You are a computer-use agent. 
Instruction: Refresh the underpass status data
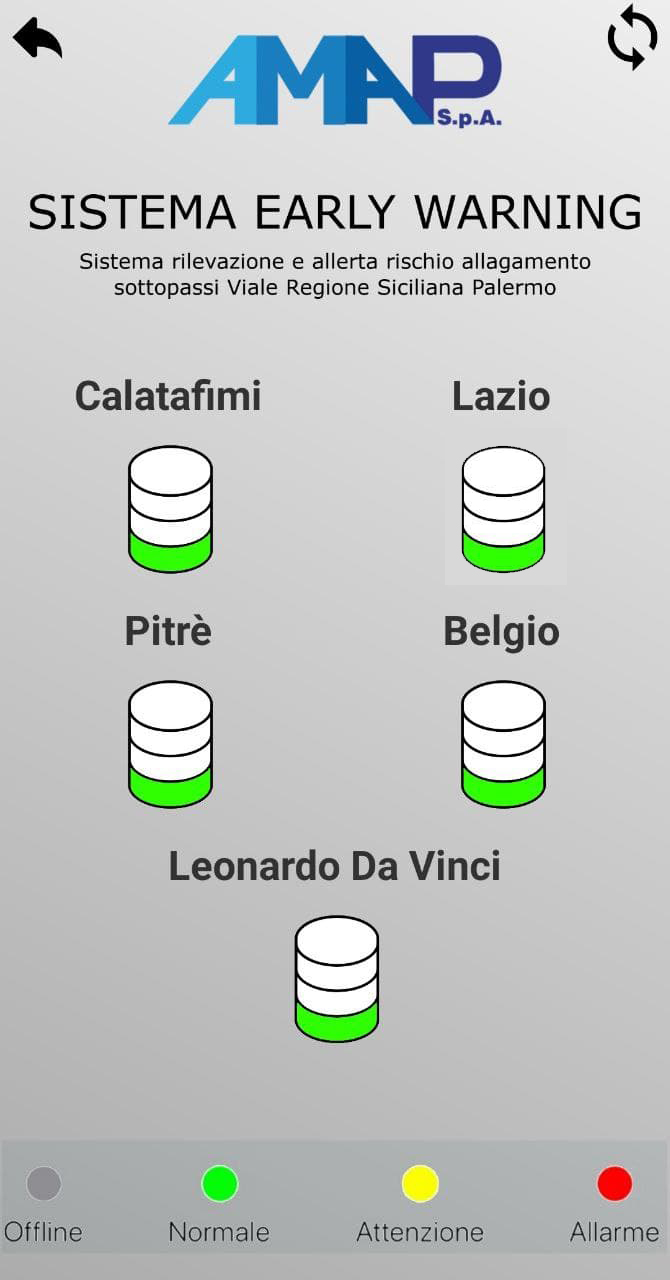[x=632, y=37]
